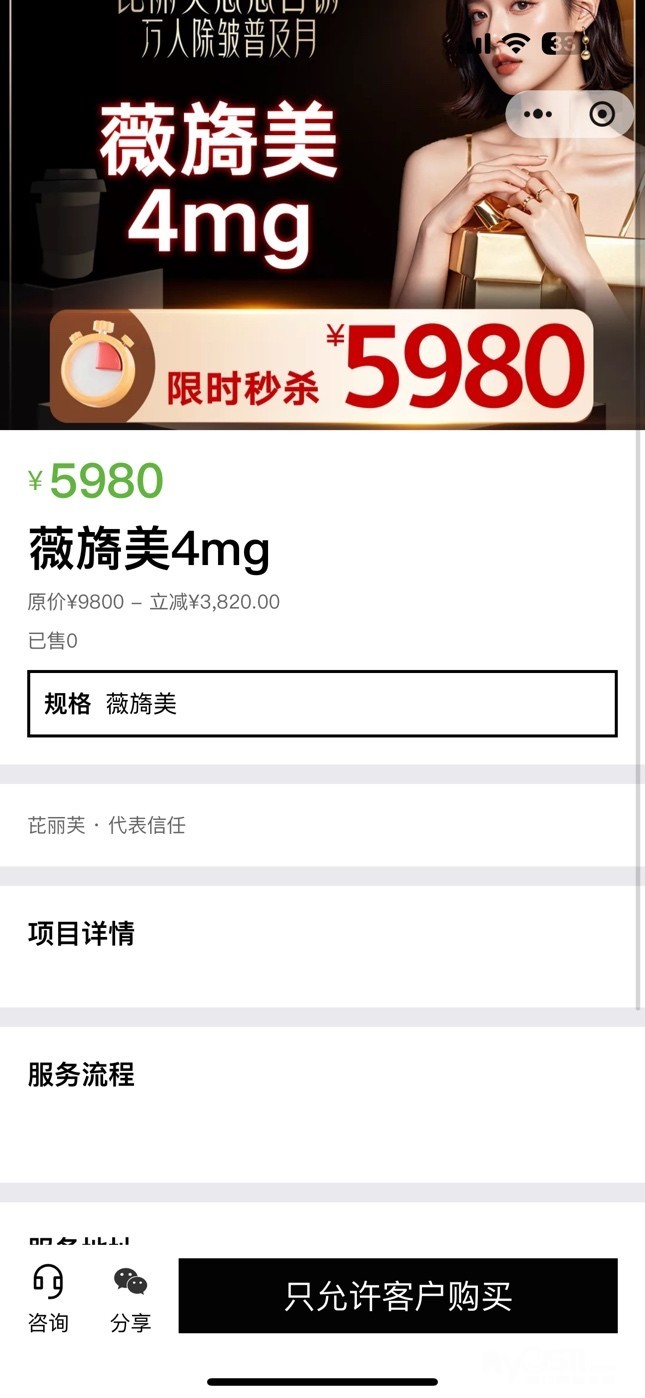Viewport: 645px width, 1398px height.
Task: Open the 规格 selector for 薇旖美
Action: tap(322, 704)
